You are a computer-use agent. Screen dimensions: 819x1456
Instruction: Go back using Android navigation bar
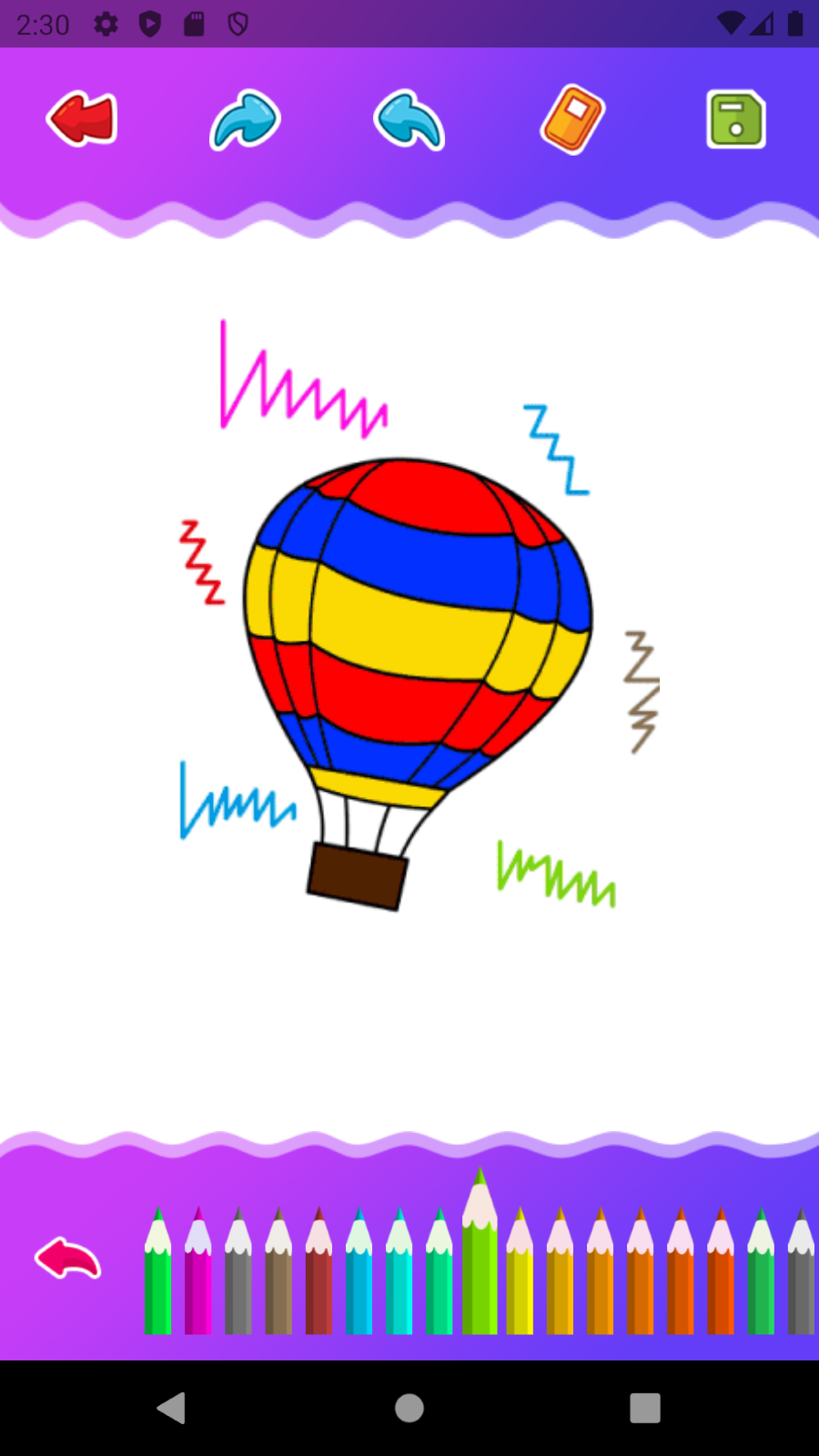[171, 1408]
